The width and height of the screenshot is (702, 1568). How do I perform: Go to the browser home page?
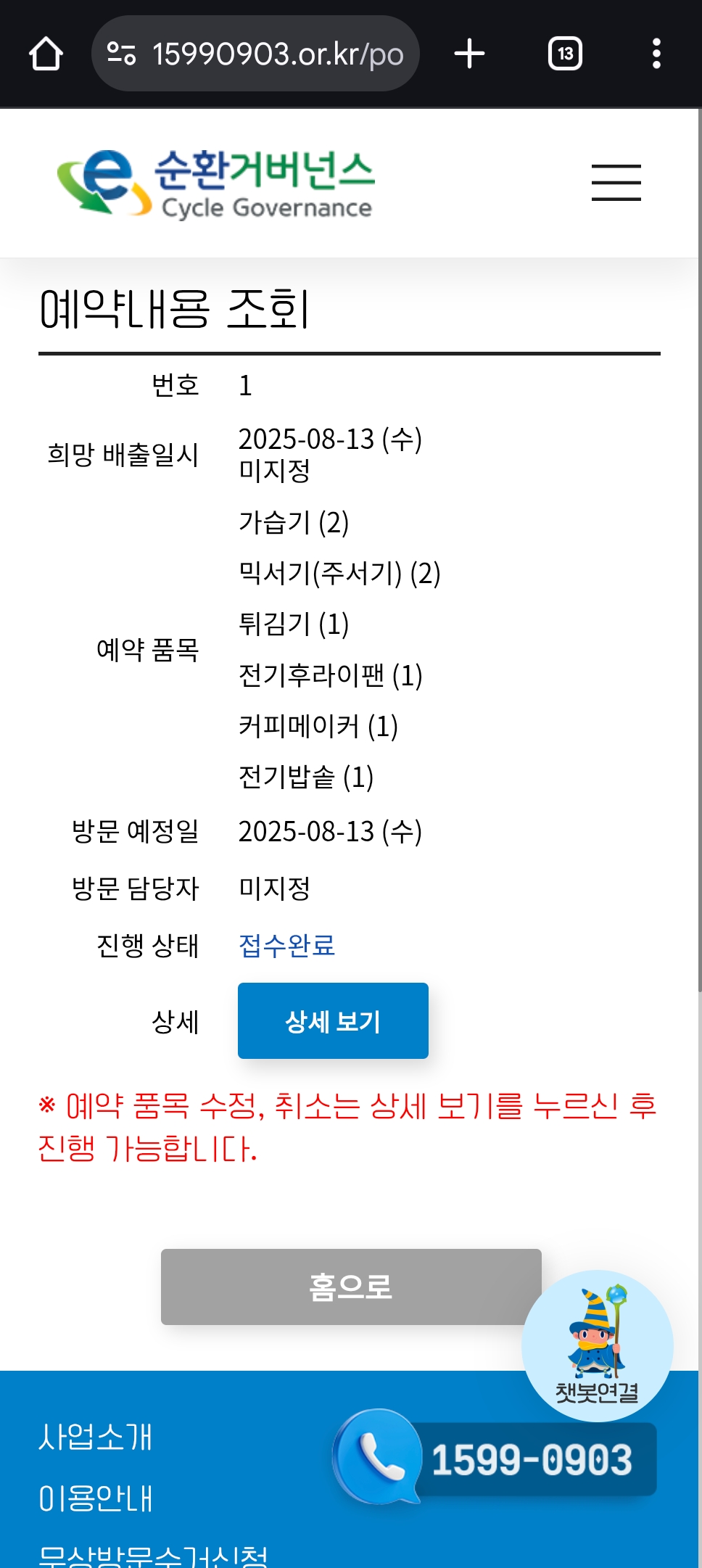[46, 54]
